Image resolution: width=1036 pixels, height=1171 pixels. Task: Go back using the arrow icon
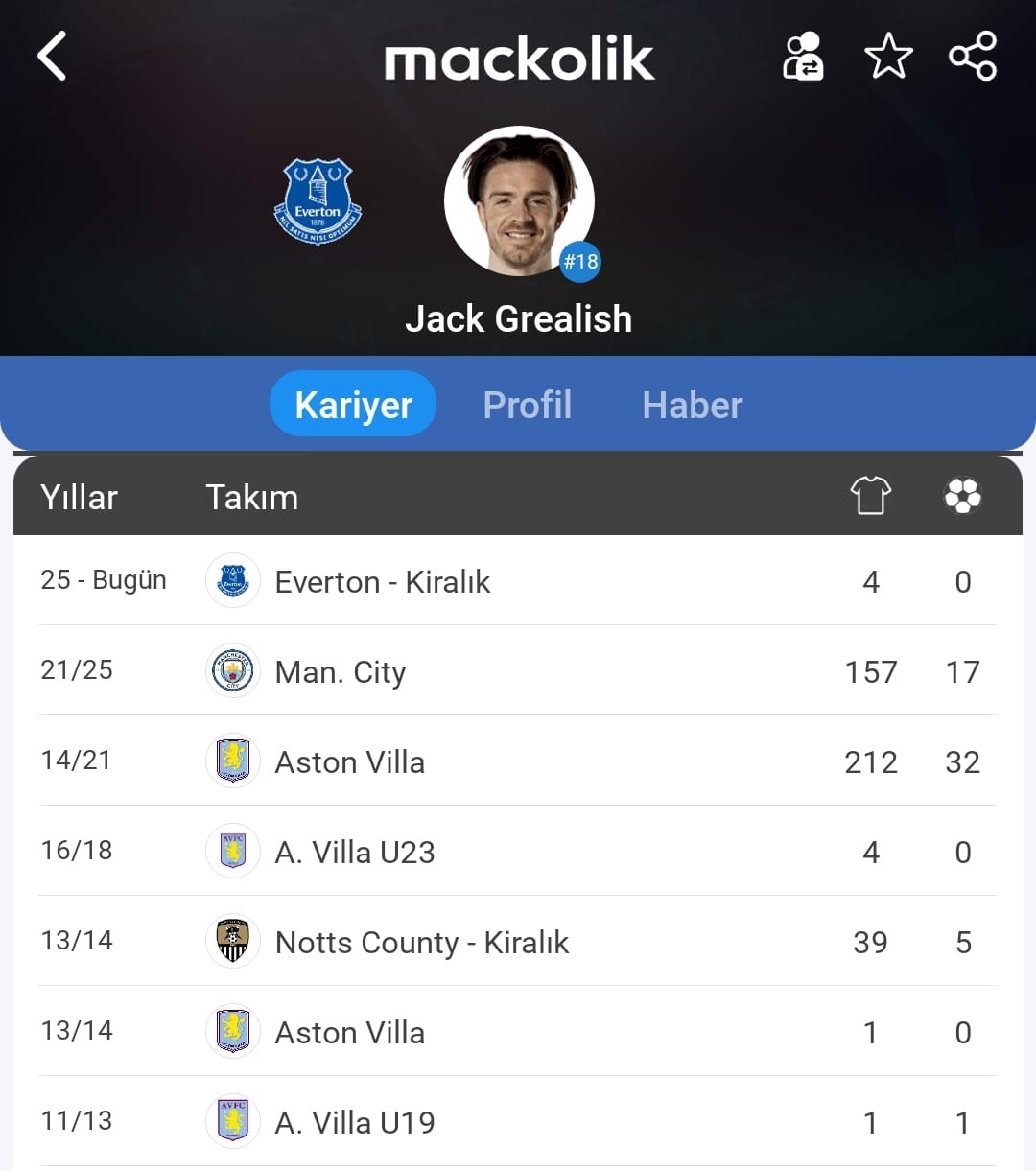click(x=52, y=57)
